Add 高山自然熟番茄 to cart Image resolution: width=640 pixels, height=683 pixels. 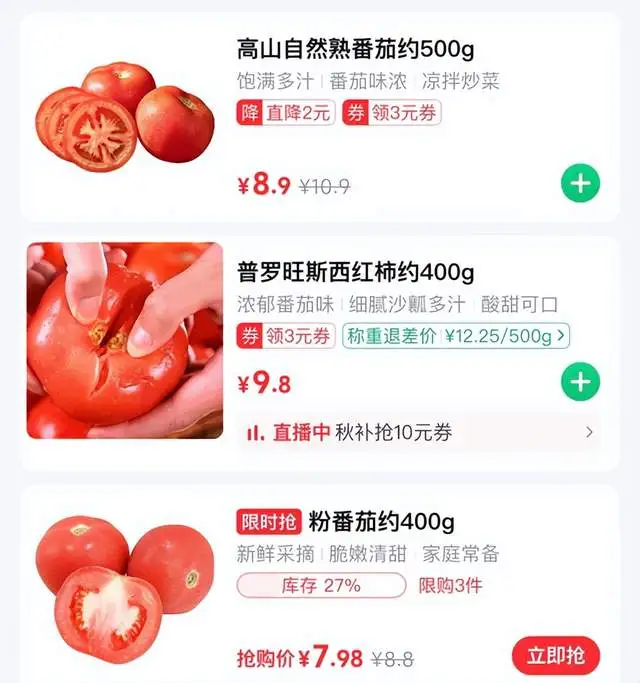point(580,184)
